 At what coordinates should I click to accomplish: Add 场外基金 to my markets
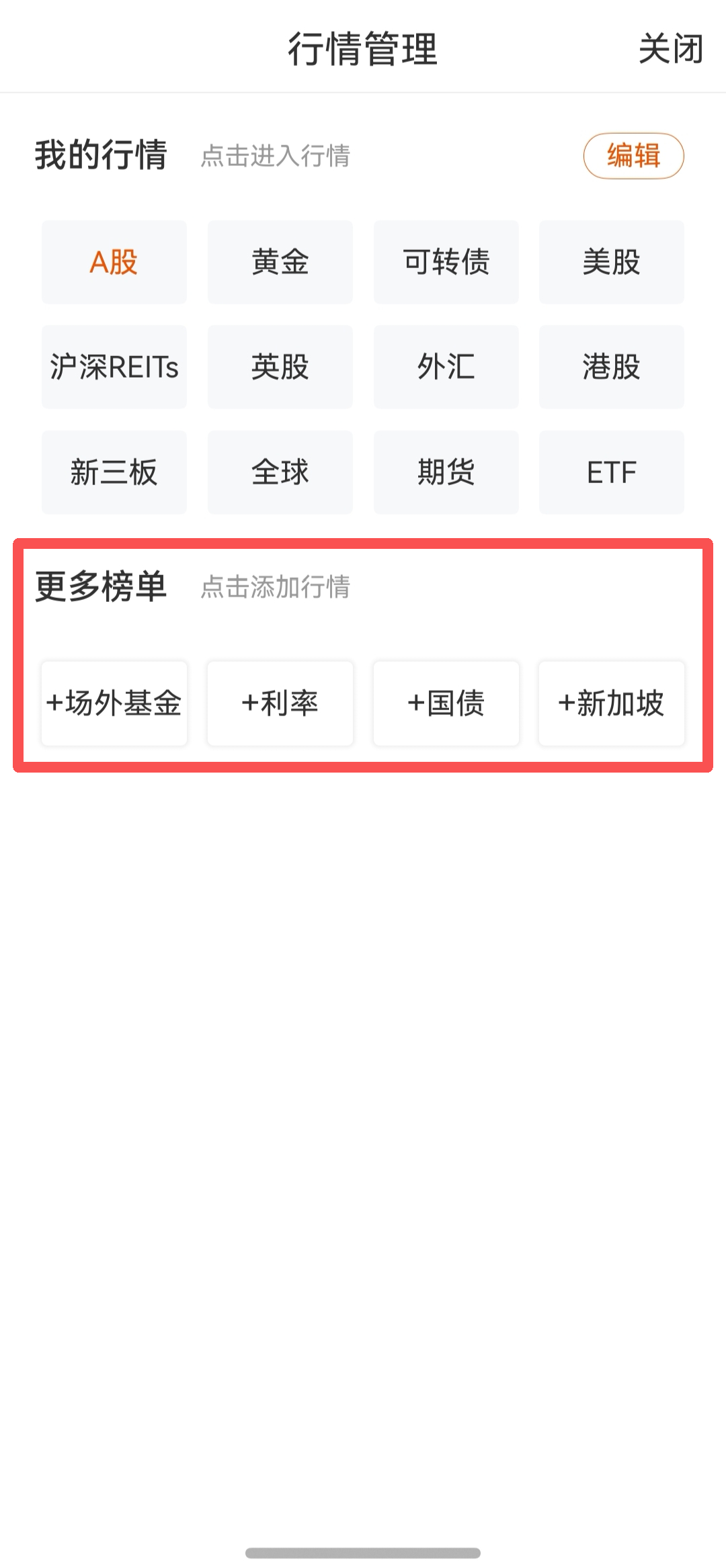113,703
